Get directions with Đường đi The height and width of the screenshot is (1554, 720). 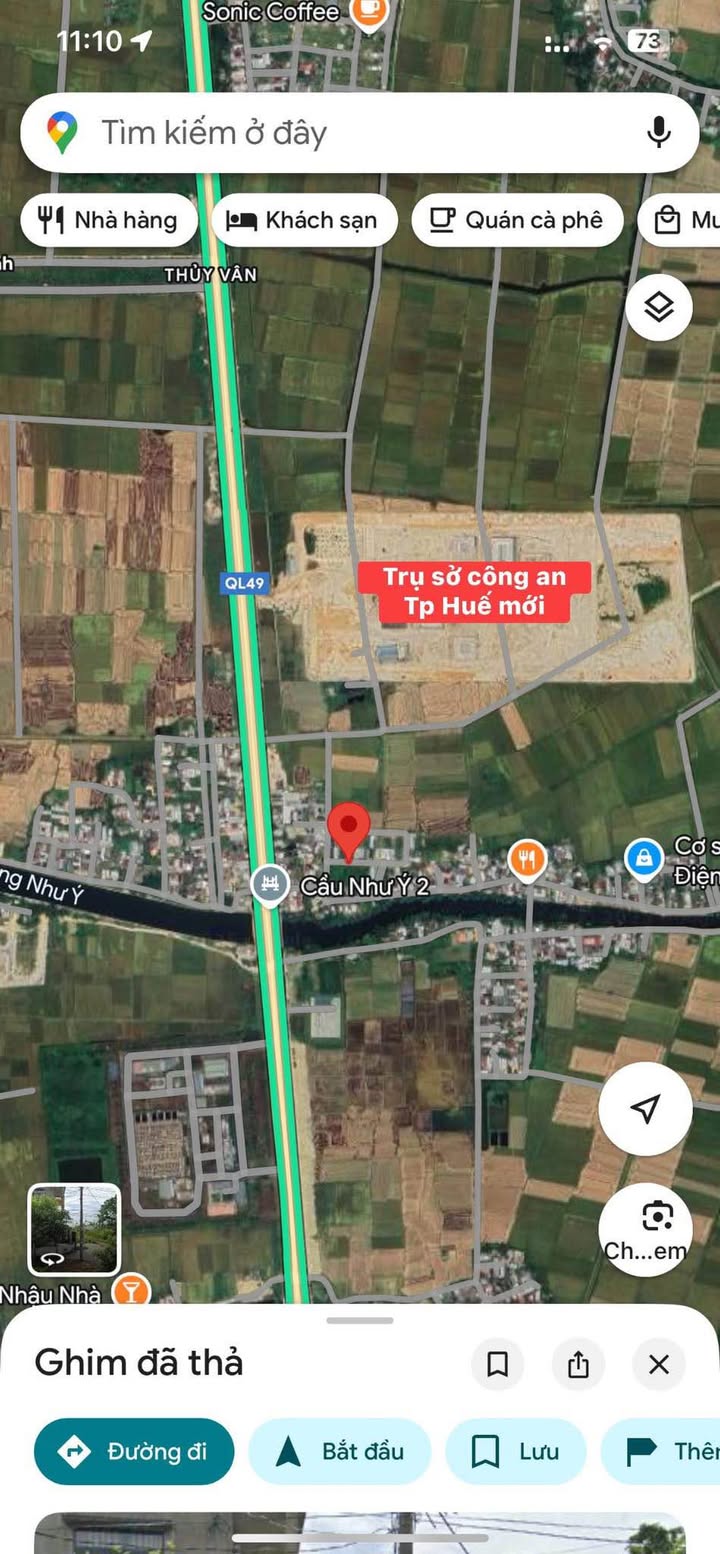pyautogui.click(x=134, y=1451)
